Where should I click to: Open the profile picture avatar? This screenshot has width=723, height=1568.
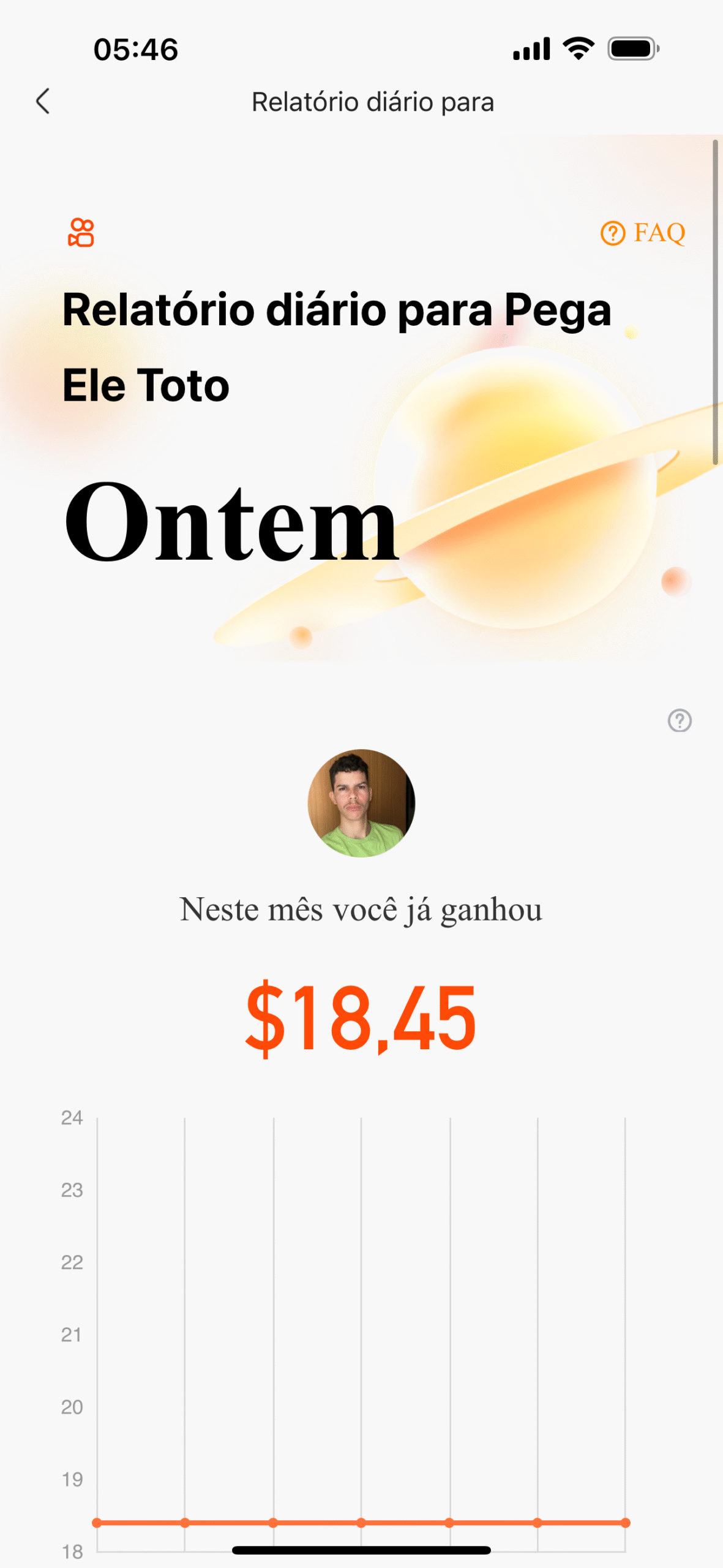(x=361, y=802)
